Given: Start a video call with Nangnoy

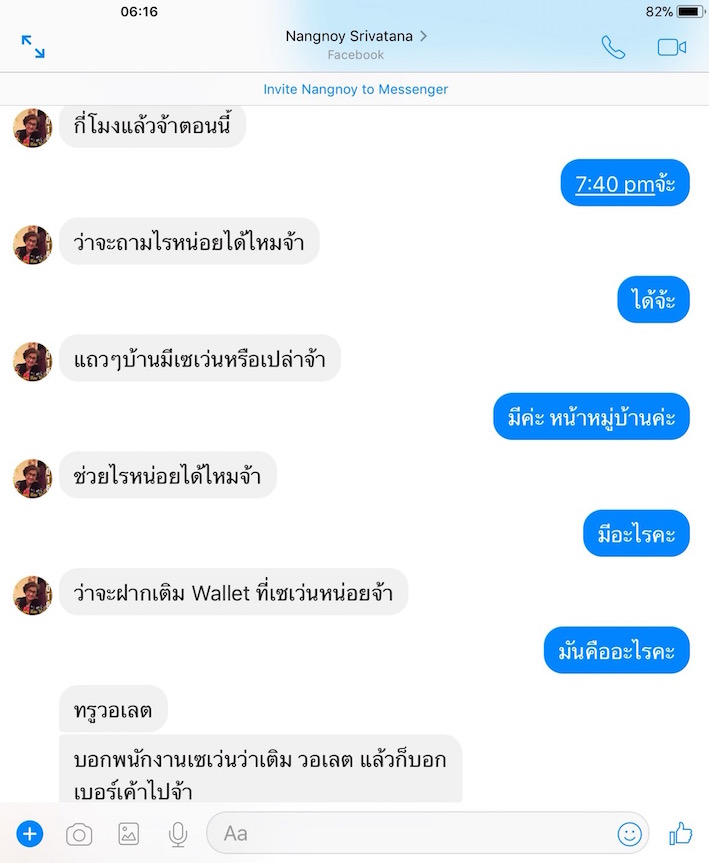Looking at the screenshot, I should (x=671, y=47).
